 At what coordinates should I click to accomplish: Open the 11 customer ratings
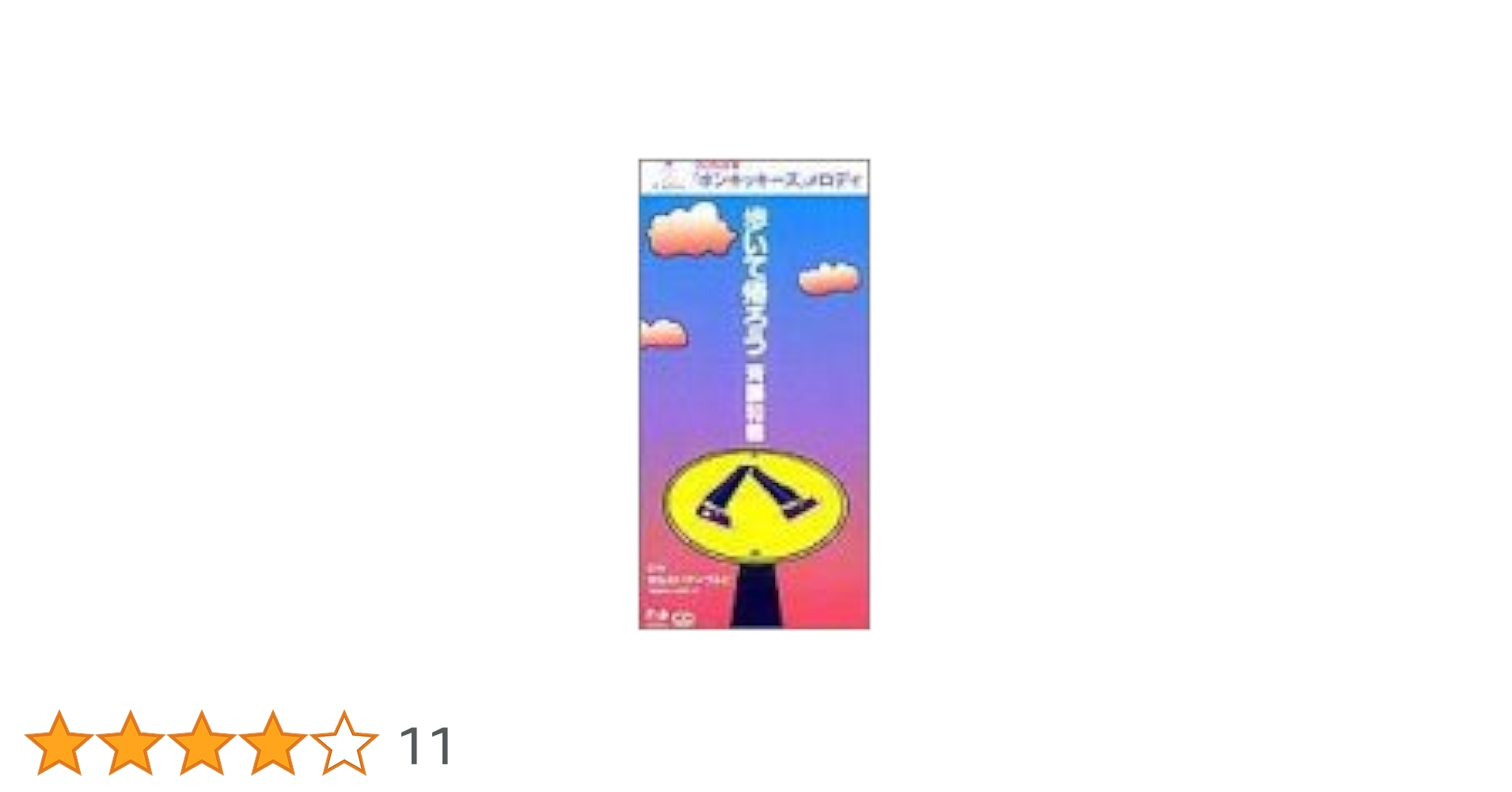pyautogui.click(x=426, y=745)
